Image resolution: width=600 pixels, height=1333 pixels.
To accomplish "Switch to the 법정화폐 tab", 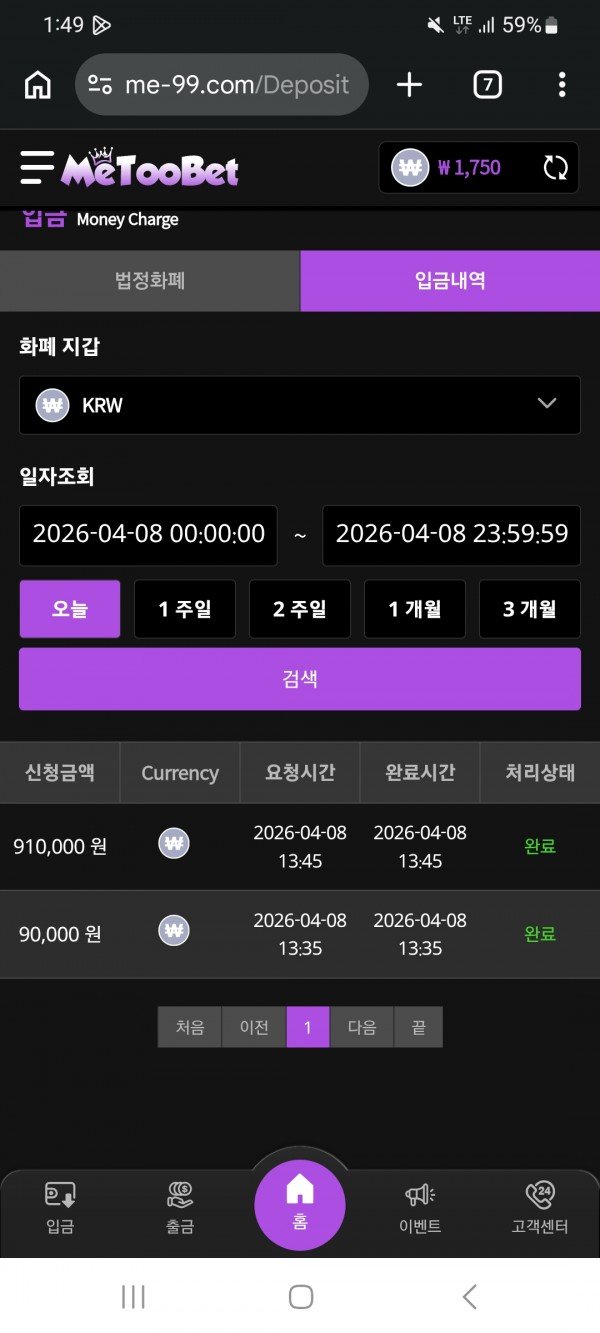I will click(x=150, y=281).
